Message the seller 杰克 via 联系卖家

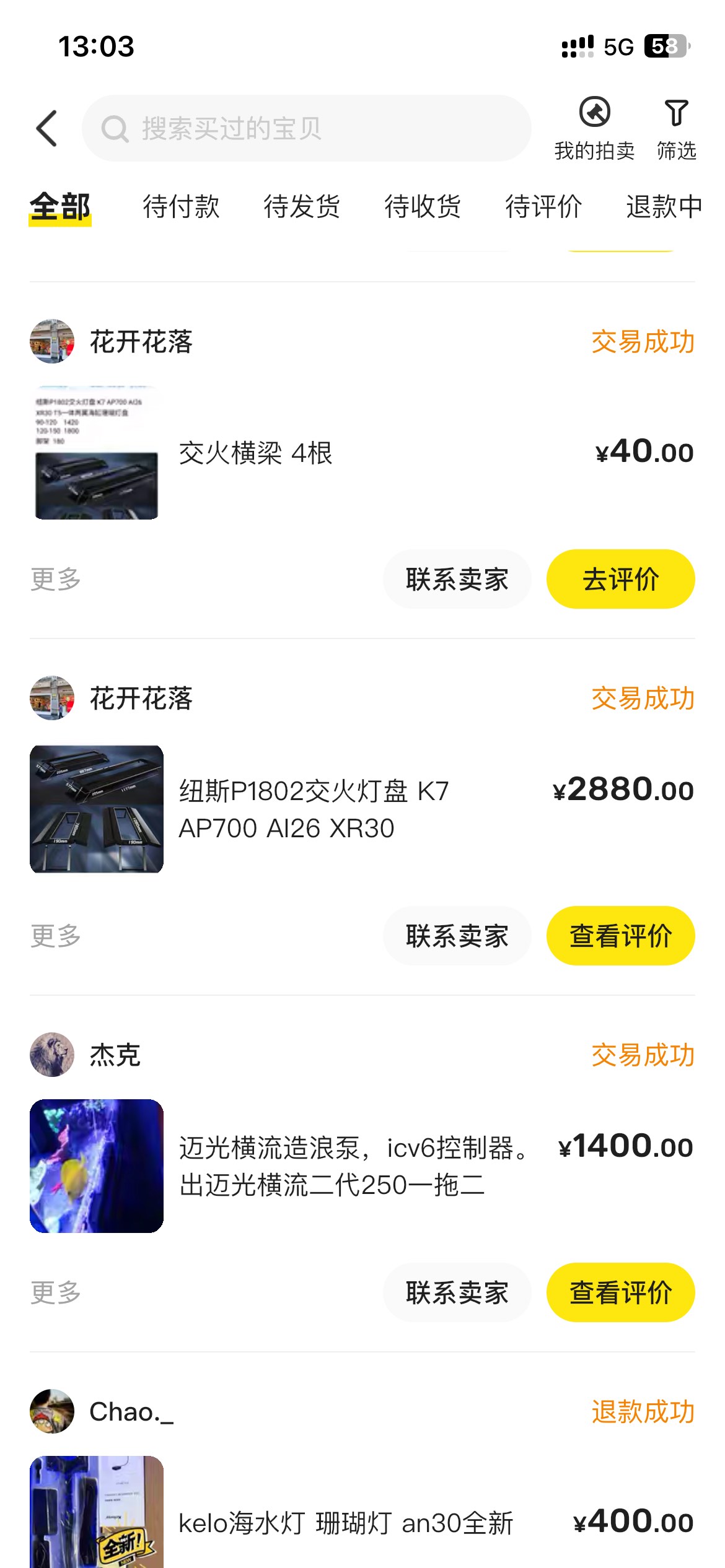click(x=457, y=1292)
